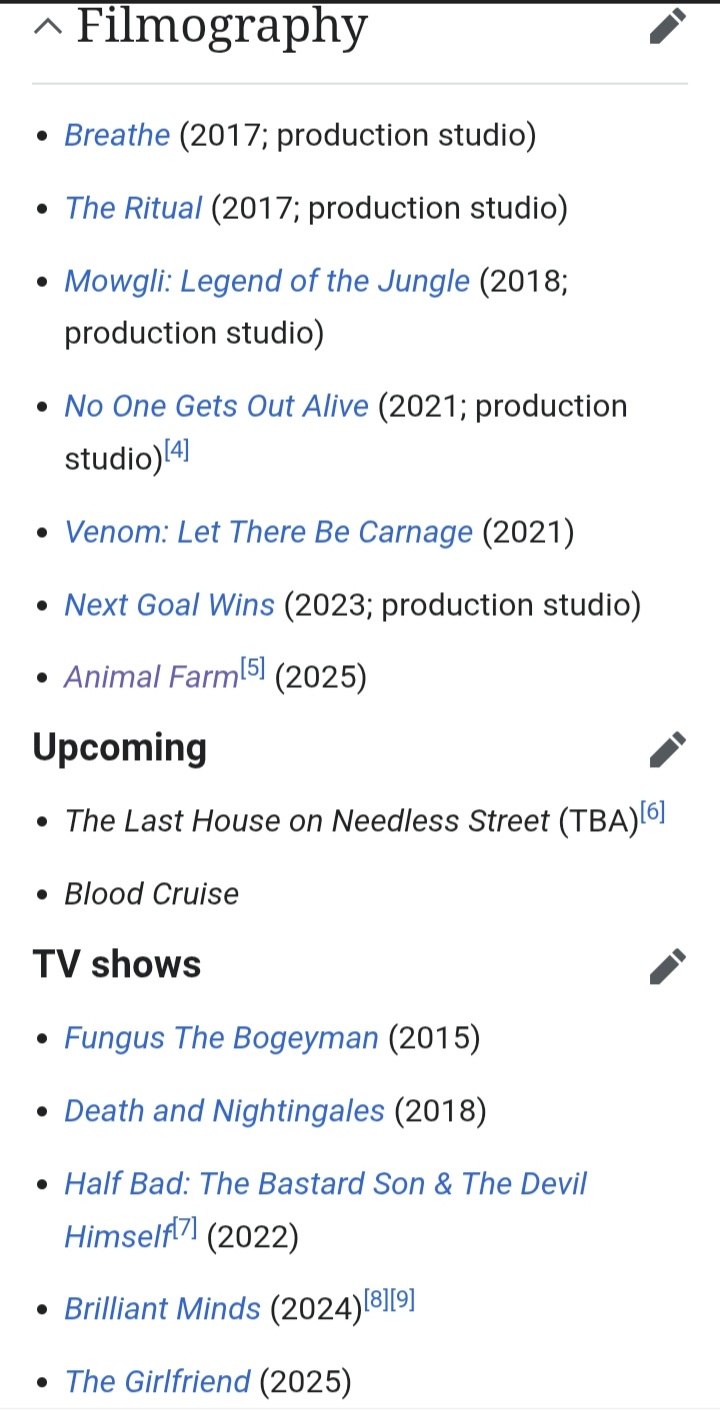This screenshot has width=720, height=1418.
Task: View citation 8 reference
Action: click(x=375, y=1300)
